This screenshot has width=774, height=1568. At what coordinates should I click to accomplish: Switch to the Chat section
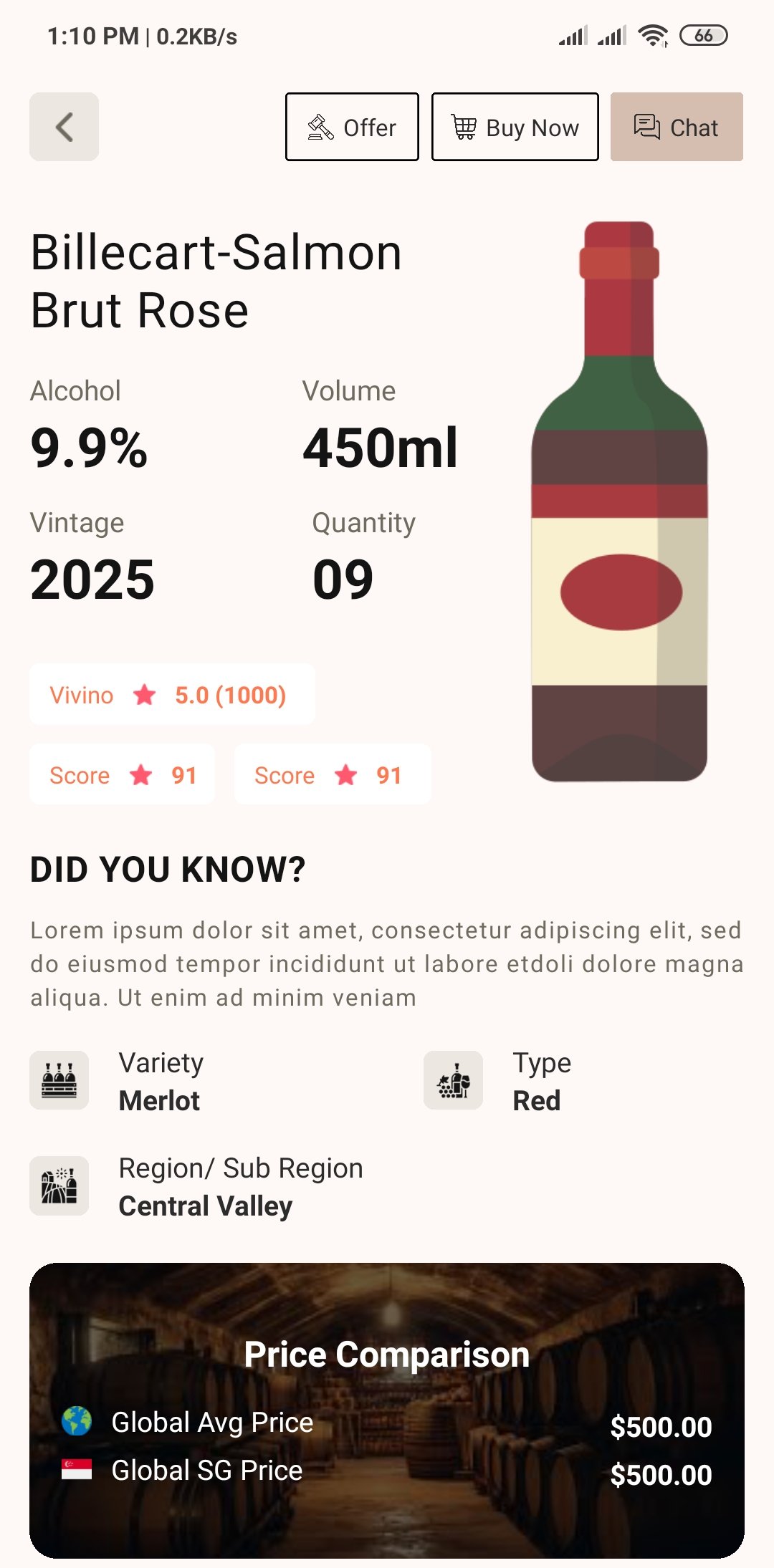(676, 127)
